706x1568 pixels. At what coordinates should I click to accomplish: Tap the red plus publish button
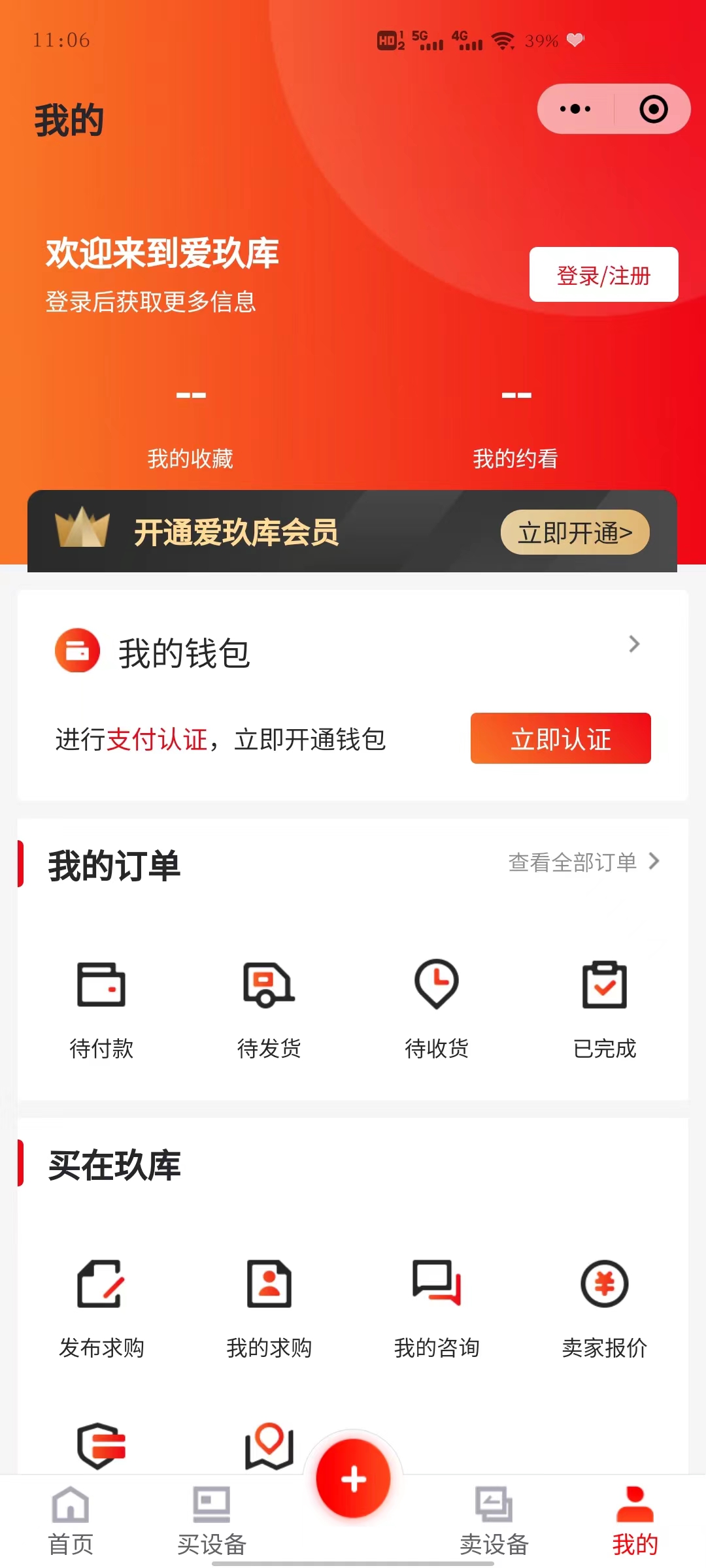coord(353,1478)
